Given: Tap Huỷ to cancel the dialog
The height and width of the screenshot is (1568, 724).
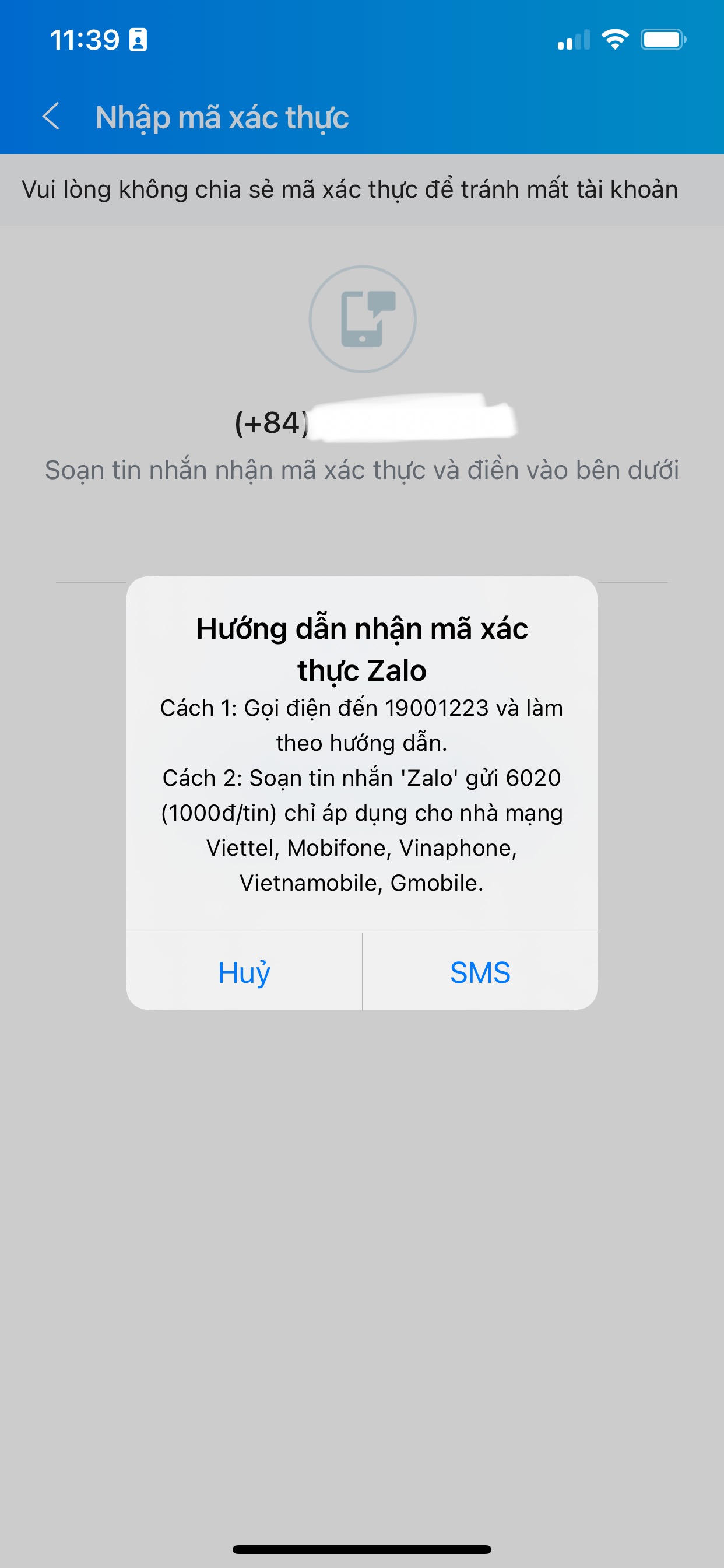Looking at the screenshot, I should click(x=244, y=972).
